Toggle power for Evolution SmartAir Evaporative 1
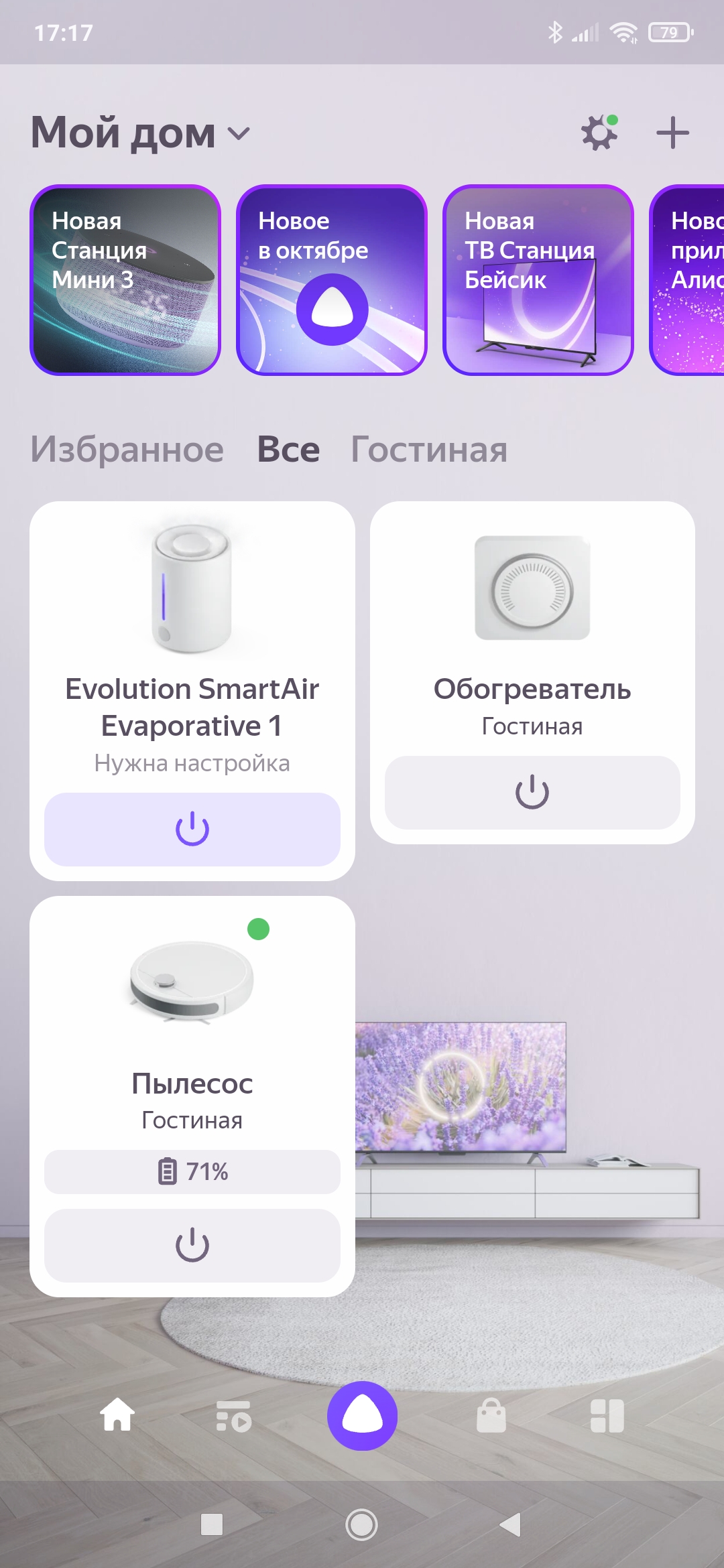This screenshot has width=724, height=1568. tap(192, 829)
